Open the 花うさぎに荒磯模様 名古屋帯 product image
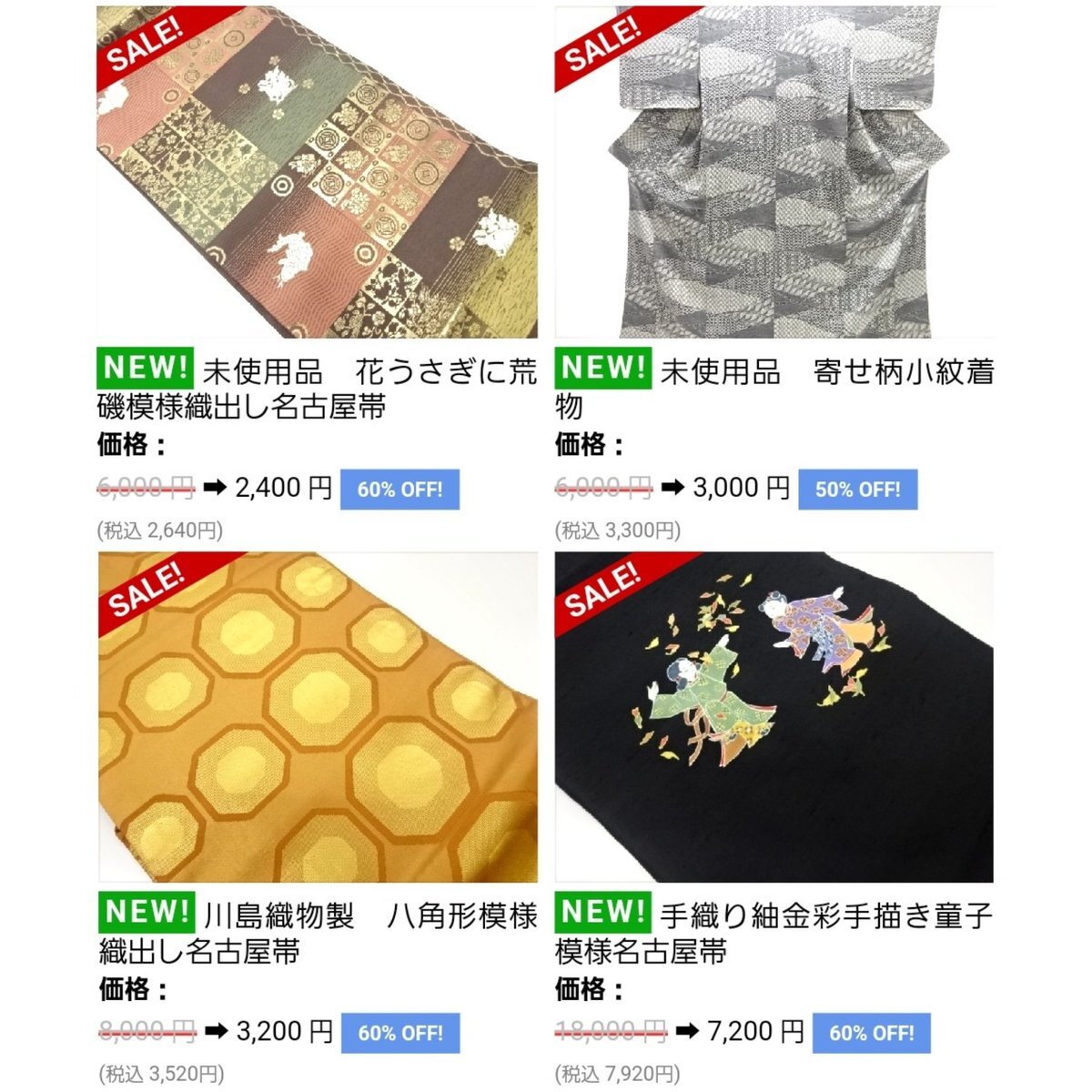Image resolution: width=1092 pixels, height=1092 pixels. [318, 173]
